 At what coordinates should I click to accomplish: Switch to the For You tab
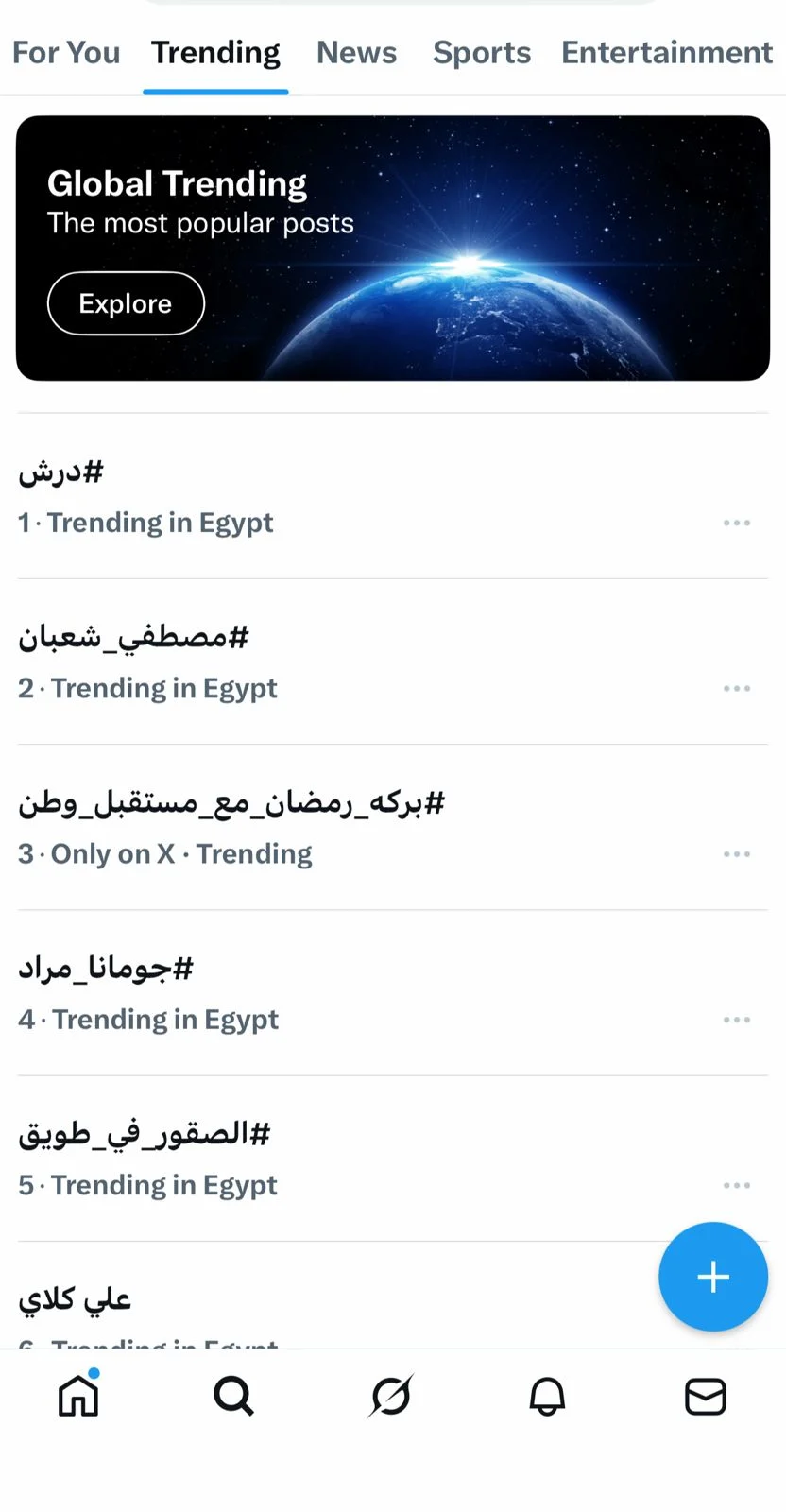coord(65,53)
